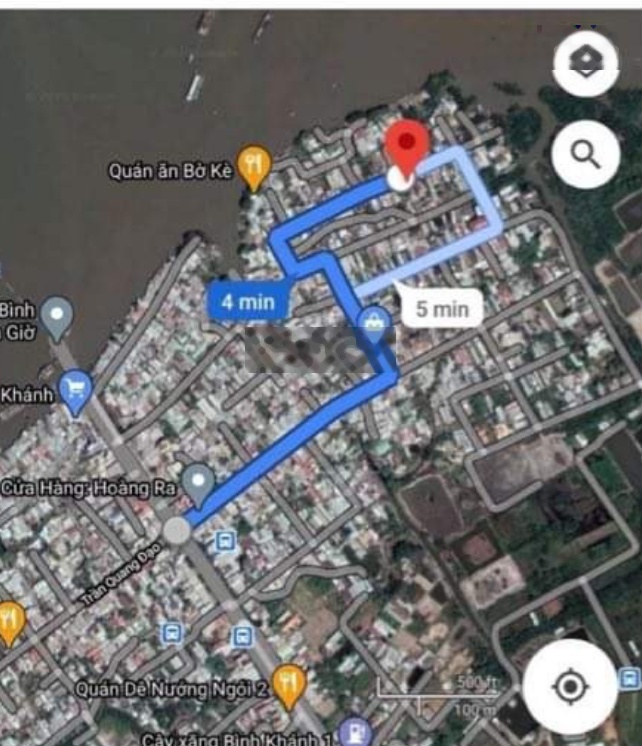Open the Quán ăn Bờ Kè restaurant marker
The image size is (642, 746).
point(256,168)
